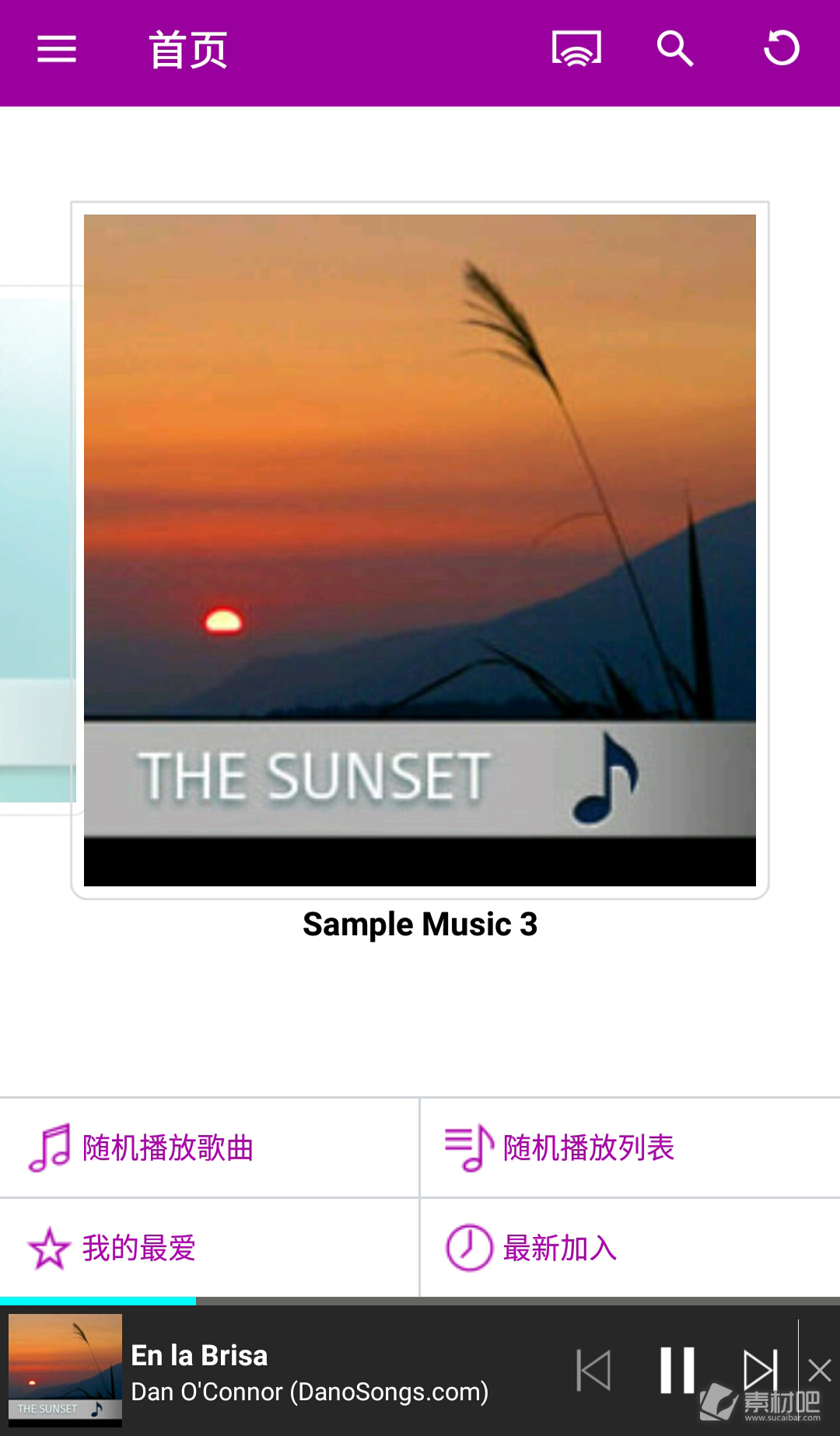Select 随机播放歌曲 shuffle songs
This screenshot has width=840, height=1436.
click(x=209, y=1147)
